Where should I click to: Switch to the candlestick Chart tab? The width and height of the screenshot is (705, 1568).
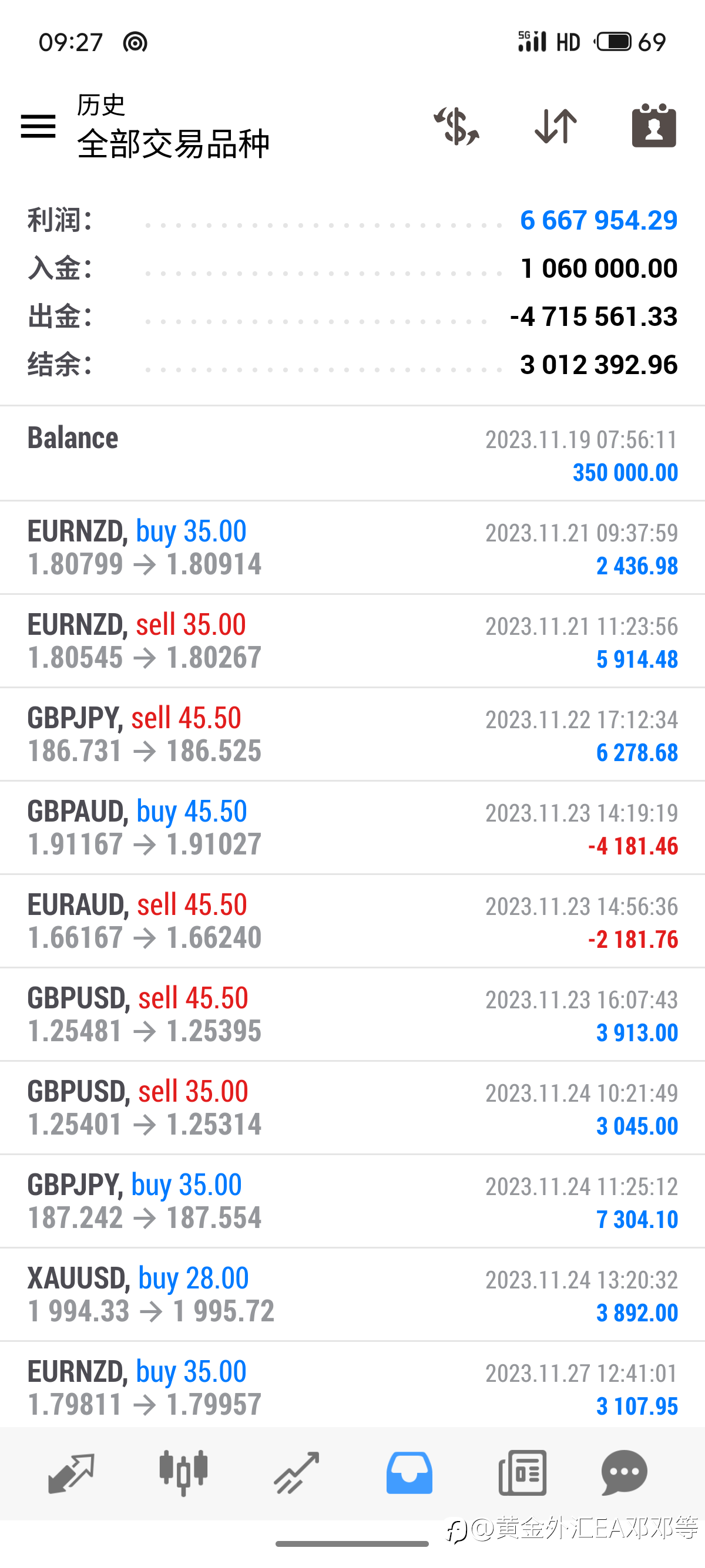183,1473
